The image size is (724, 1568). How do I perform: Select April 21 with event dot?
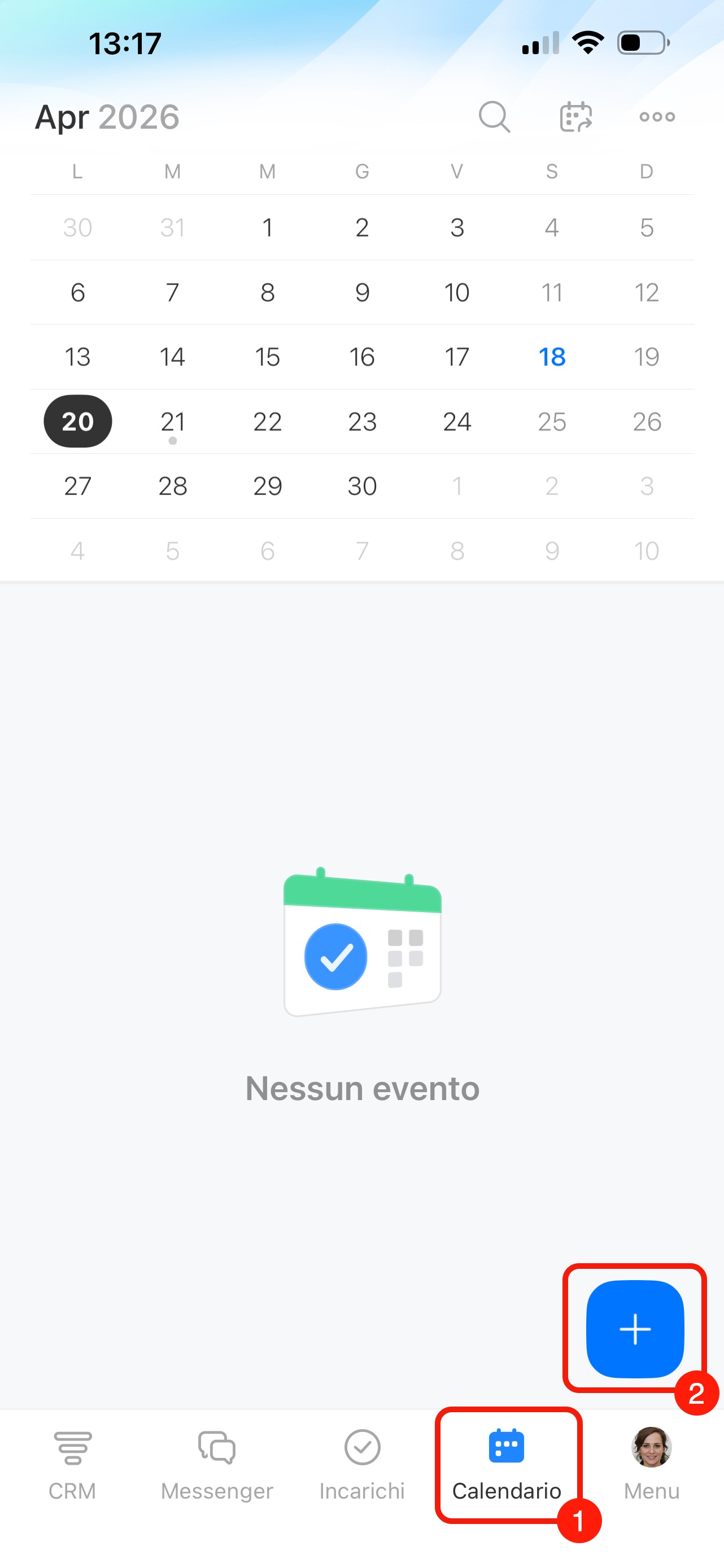click(x=172, y=421)
